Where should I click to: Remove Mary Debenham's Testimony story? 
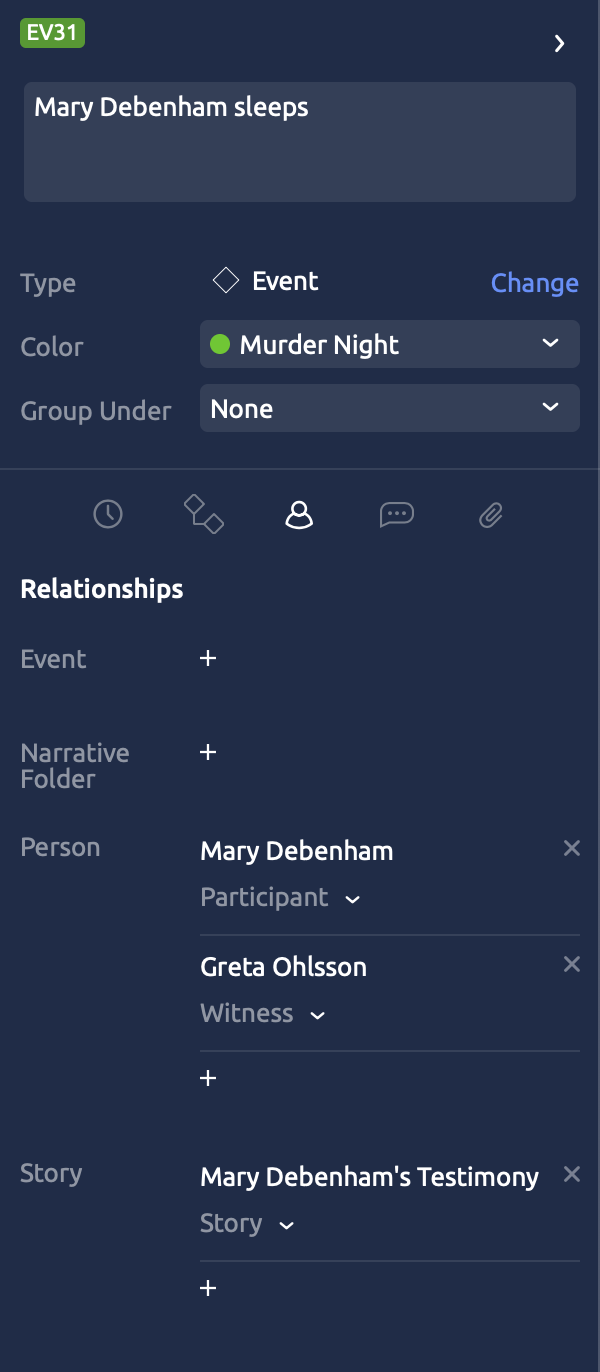click(x=571, y=1175)
